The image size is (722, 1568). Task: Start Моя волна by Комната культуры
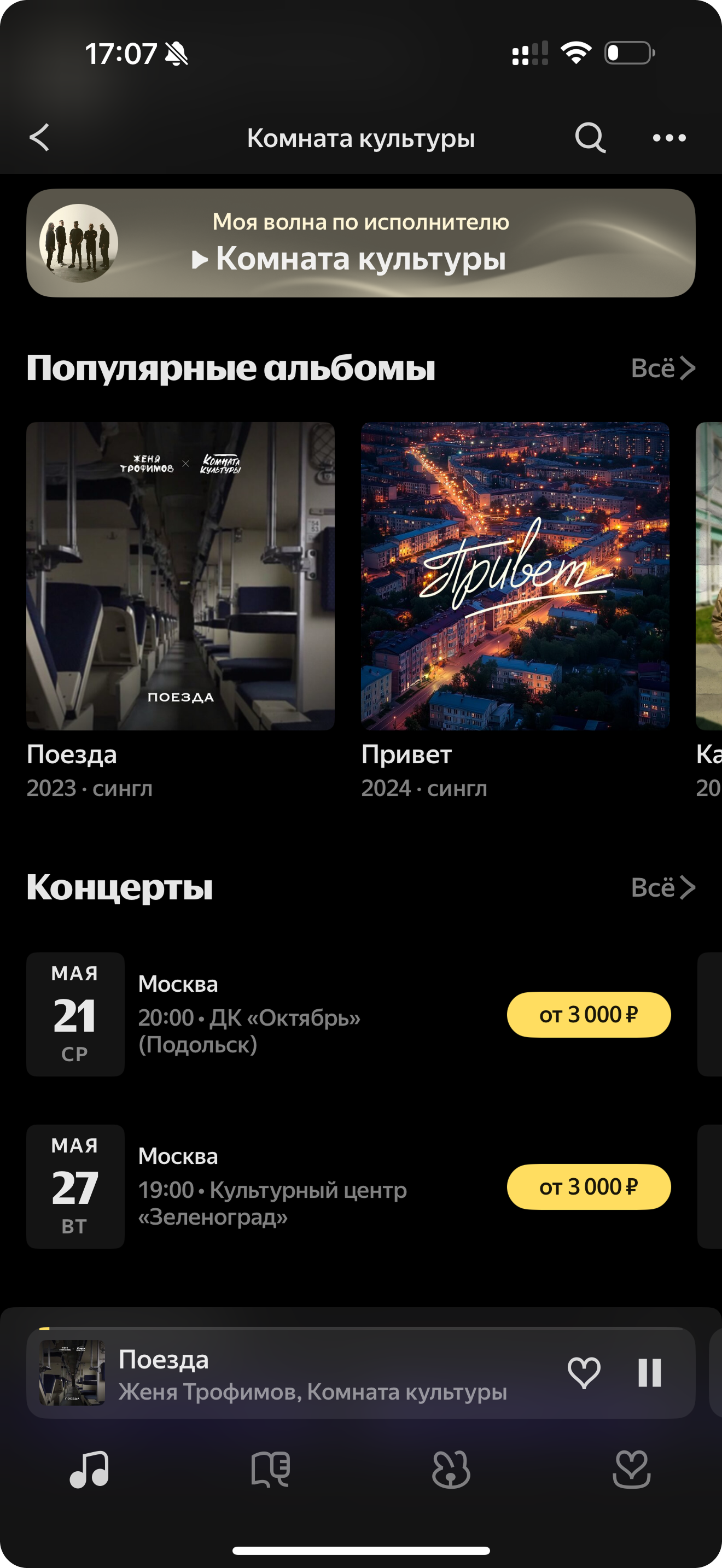360,243
